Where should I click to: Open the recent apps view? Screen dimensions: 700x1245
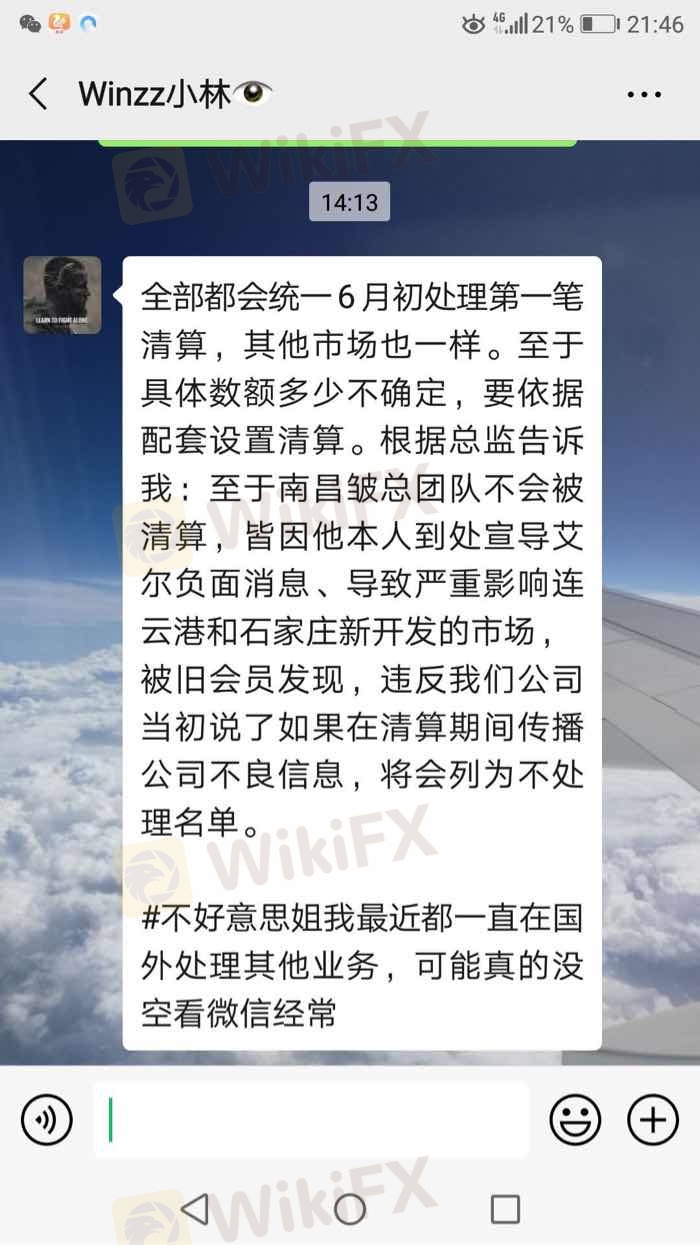505,1209
